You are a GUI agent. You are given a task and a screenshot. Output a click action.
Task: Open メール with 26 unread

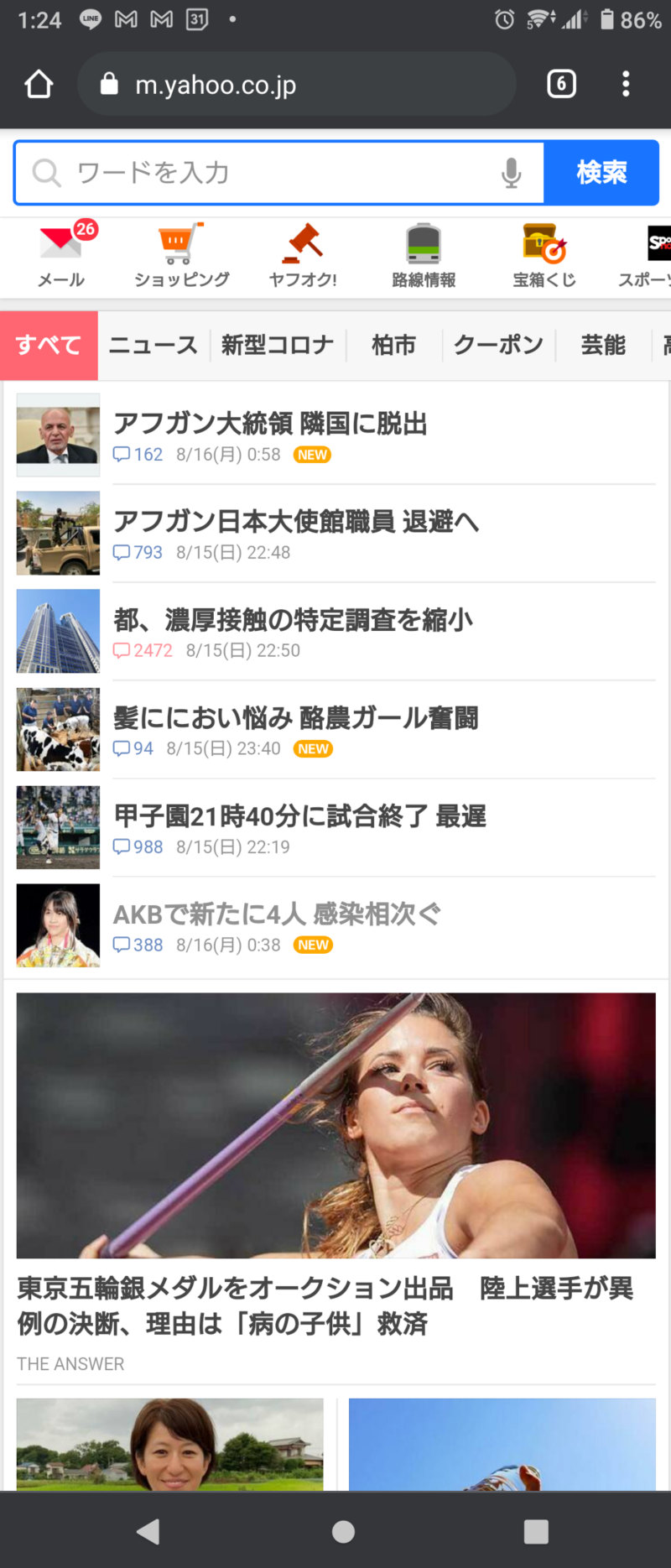click(x=61, y=256)
